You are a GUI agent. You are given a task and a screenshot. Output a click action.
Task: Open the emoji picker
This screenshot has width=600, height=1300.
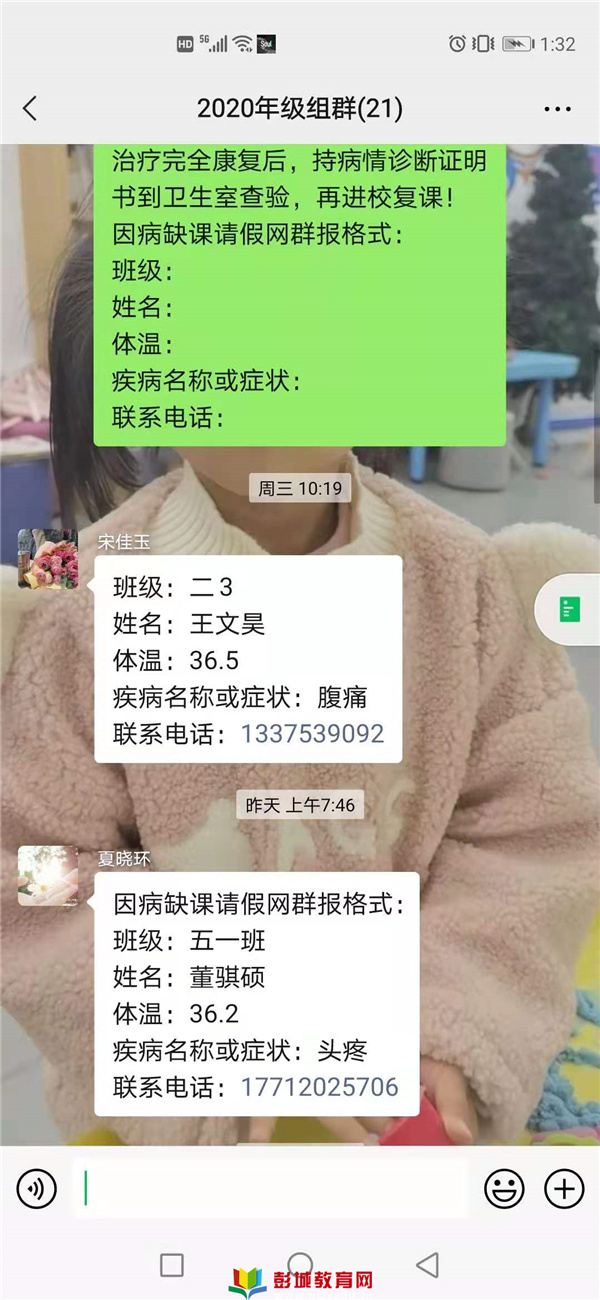click(505, 1189)
